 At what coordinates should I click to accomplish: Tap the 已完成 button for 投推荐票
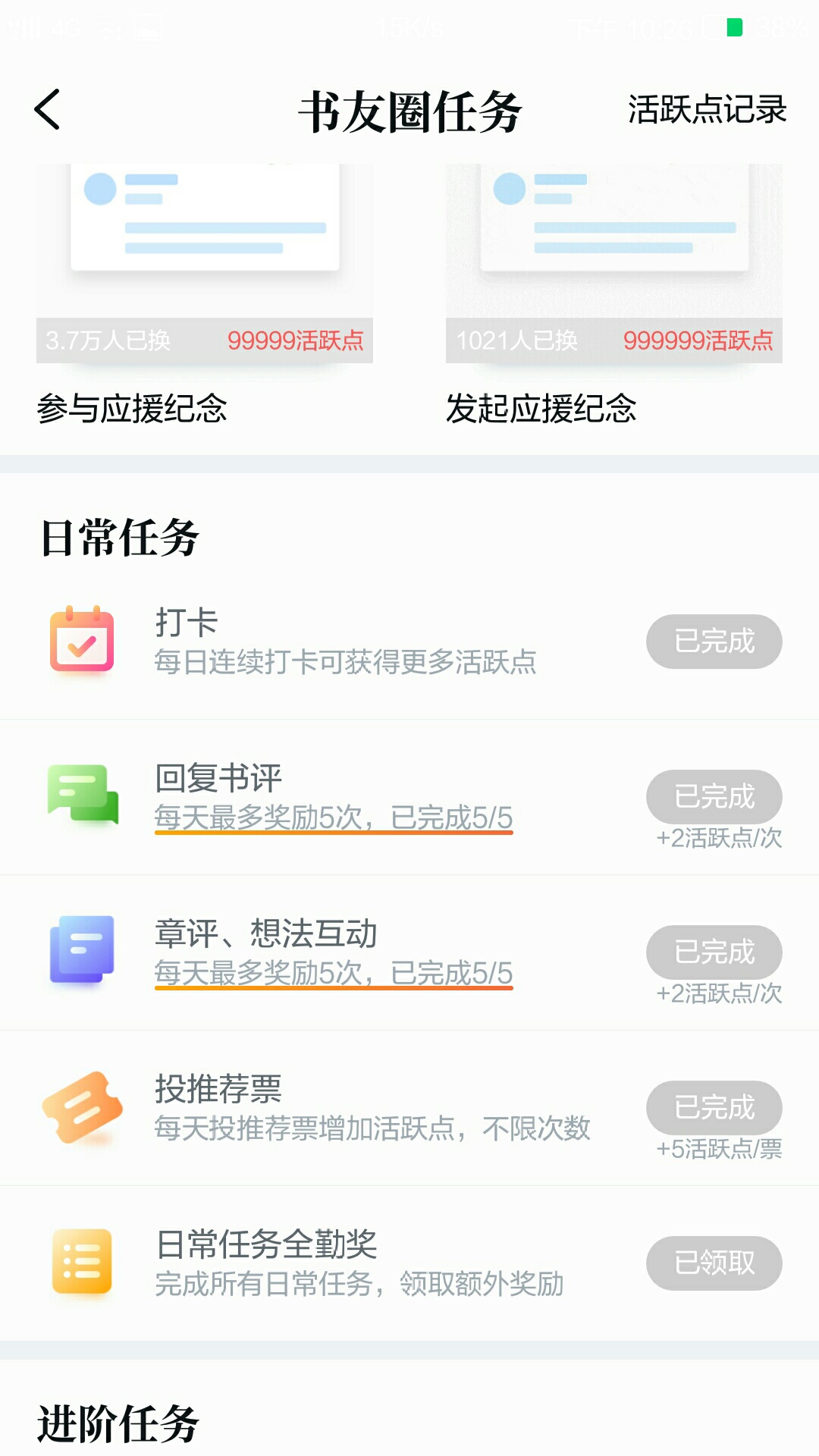pos(714,1108)
